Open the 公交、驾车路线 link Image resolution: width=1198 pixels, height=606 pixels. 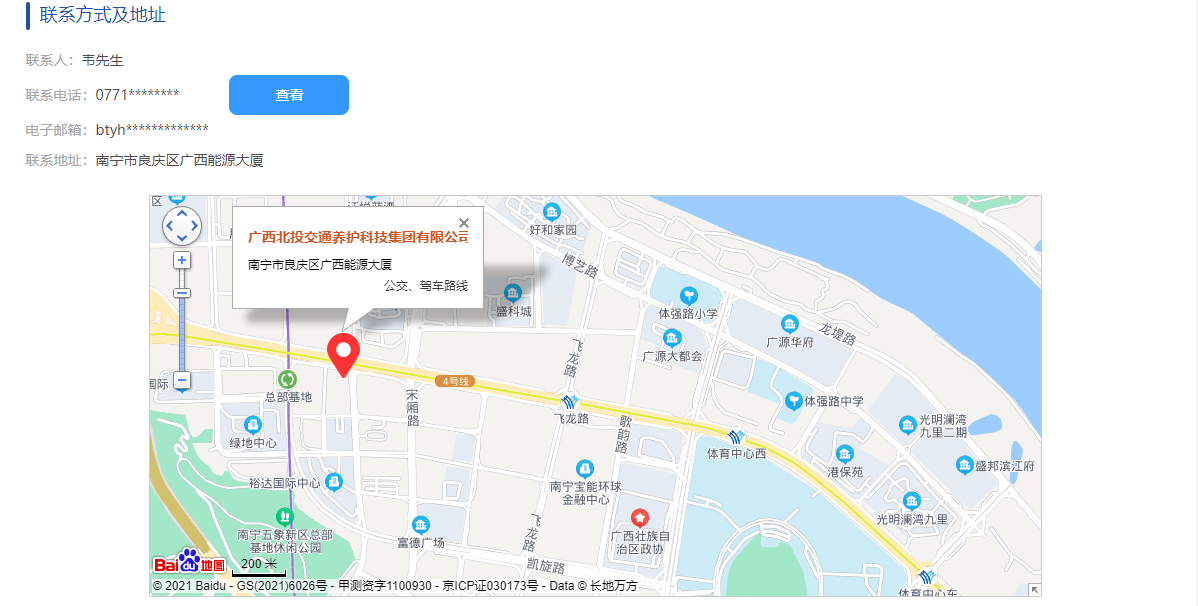426,286
